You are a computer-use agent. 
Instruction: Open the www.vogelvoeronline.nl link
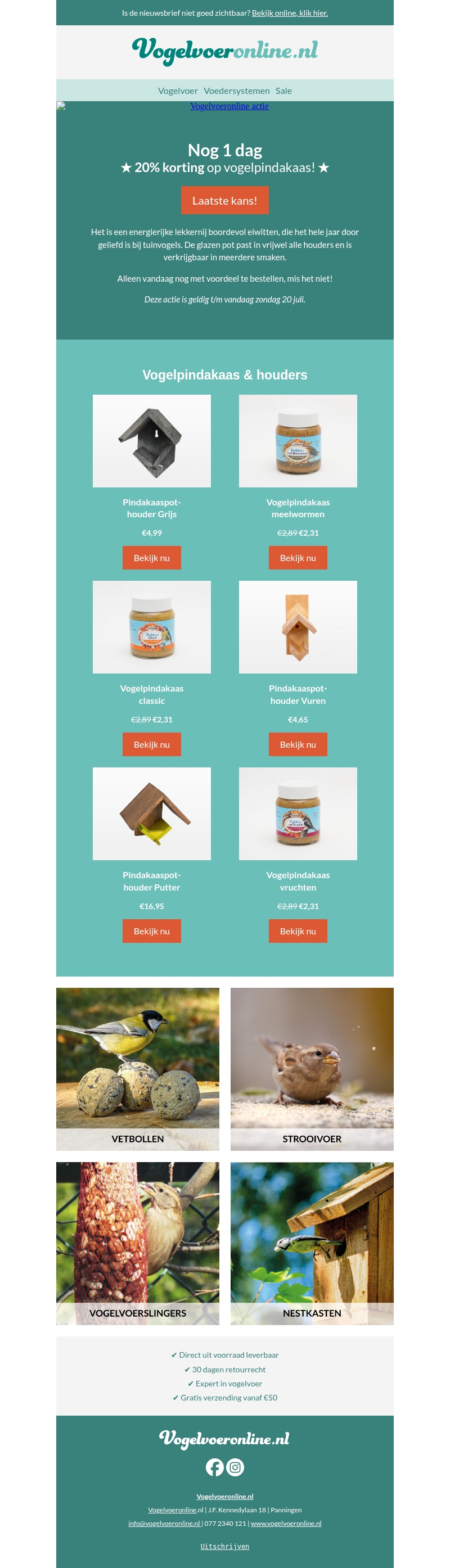pyautogui.click(x=286, y=1523)
